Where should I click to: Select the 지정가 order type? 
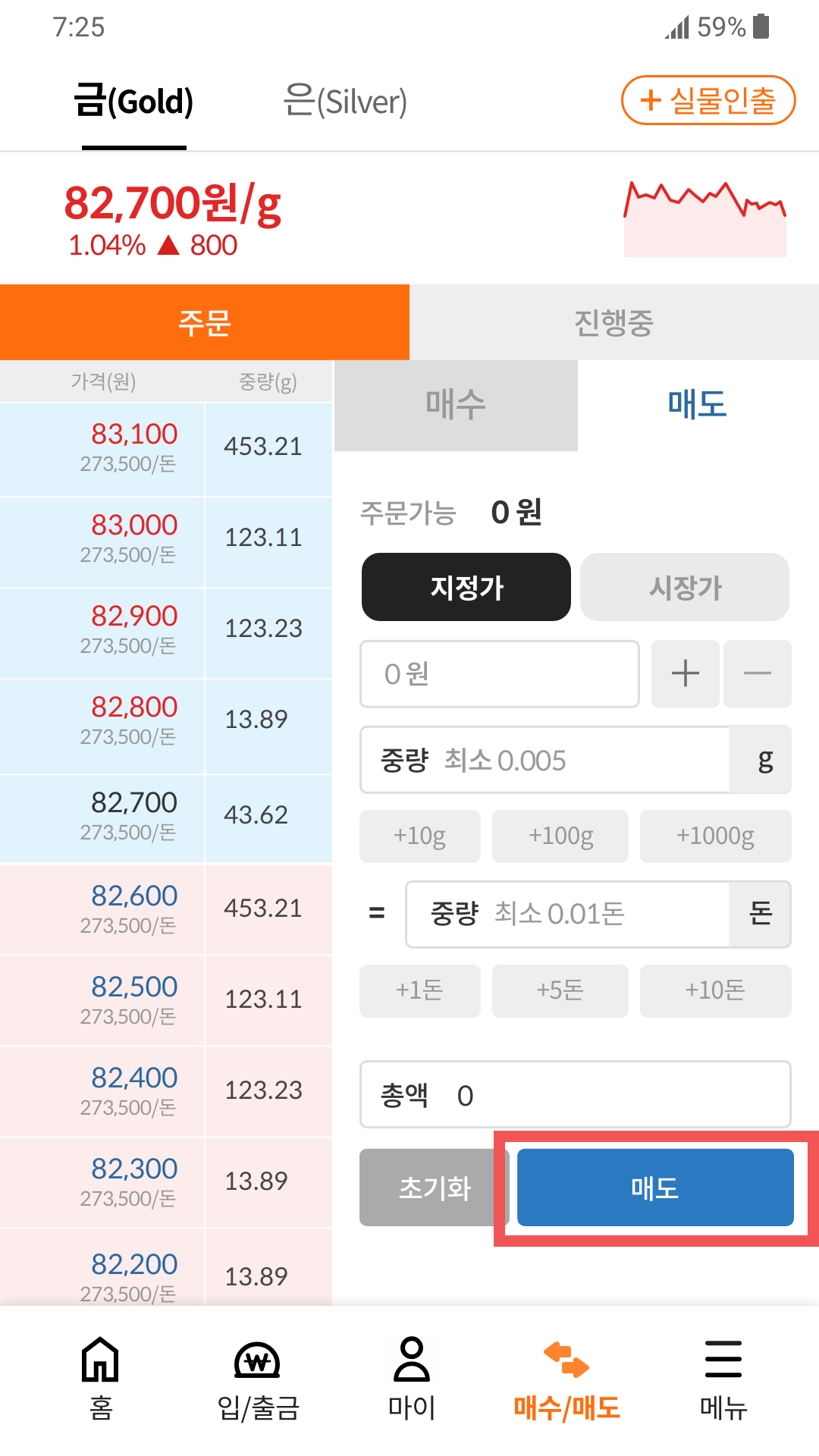pos(466,587)
